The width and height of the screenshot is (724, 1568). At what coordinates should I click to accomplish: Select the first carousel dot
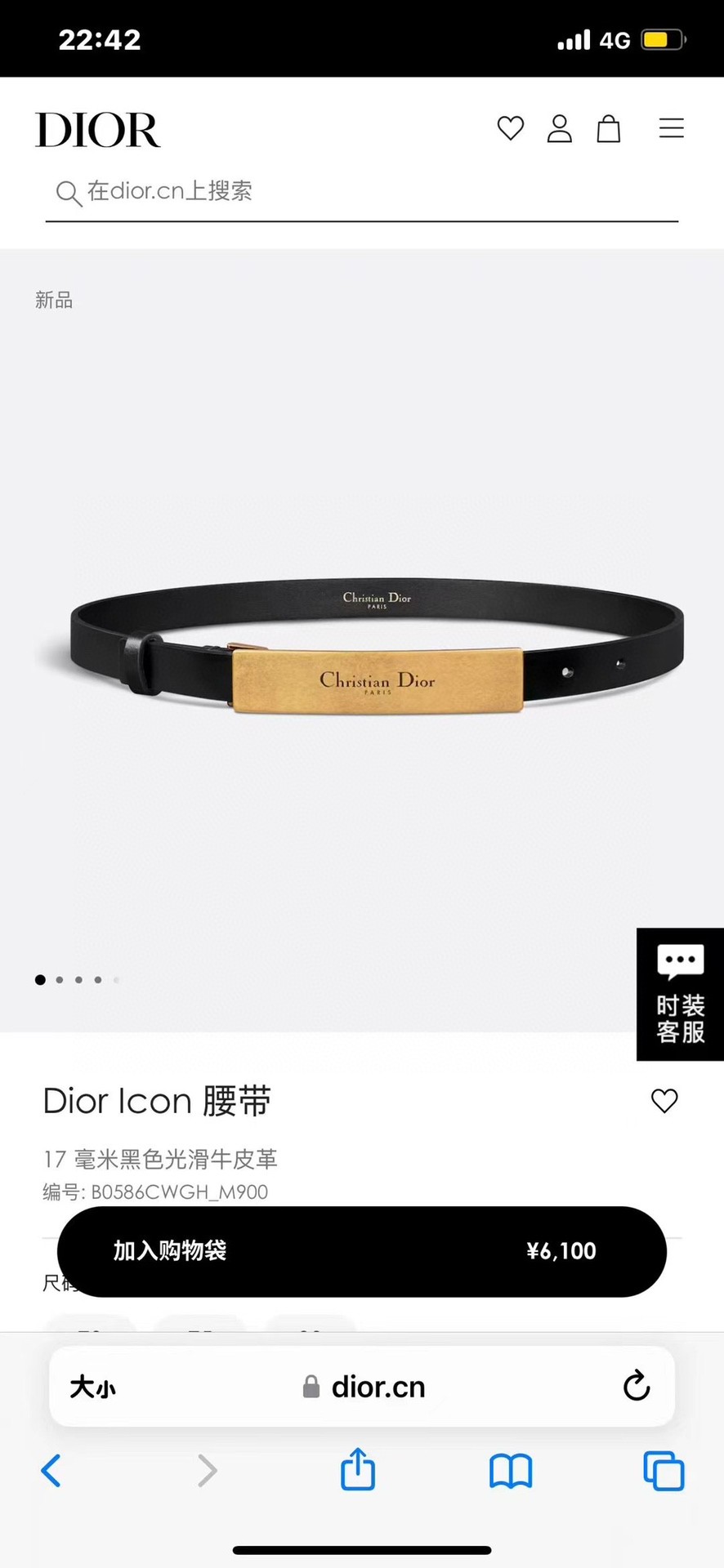(39, 979)
